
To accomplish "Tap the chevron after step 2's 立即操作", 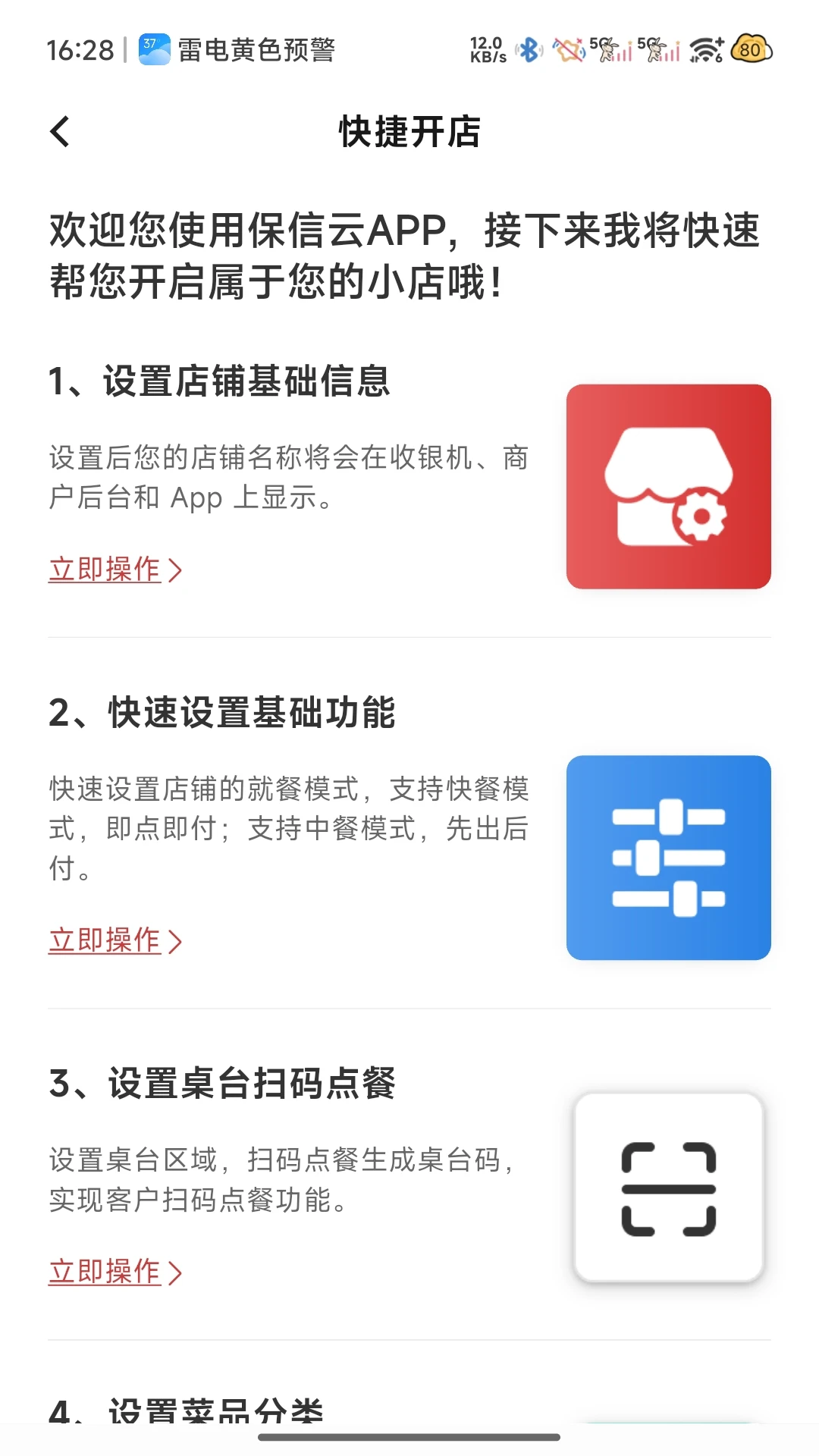I will click(x=177, y=940).
